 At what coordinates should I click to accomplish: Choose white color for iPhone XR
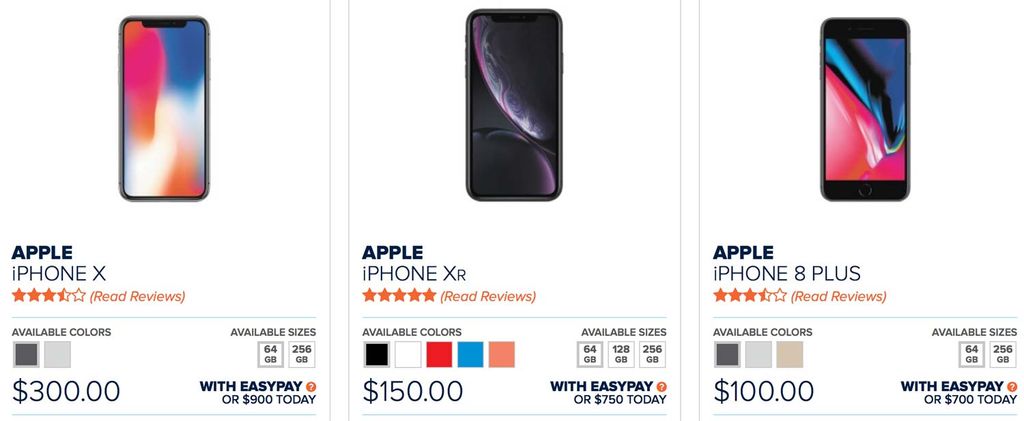tap(408, 354)
